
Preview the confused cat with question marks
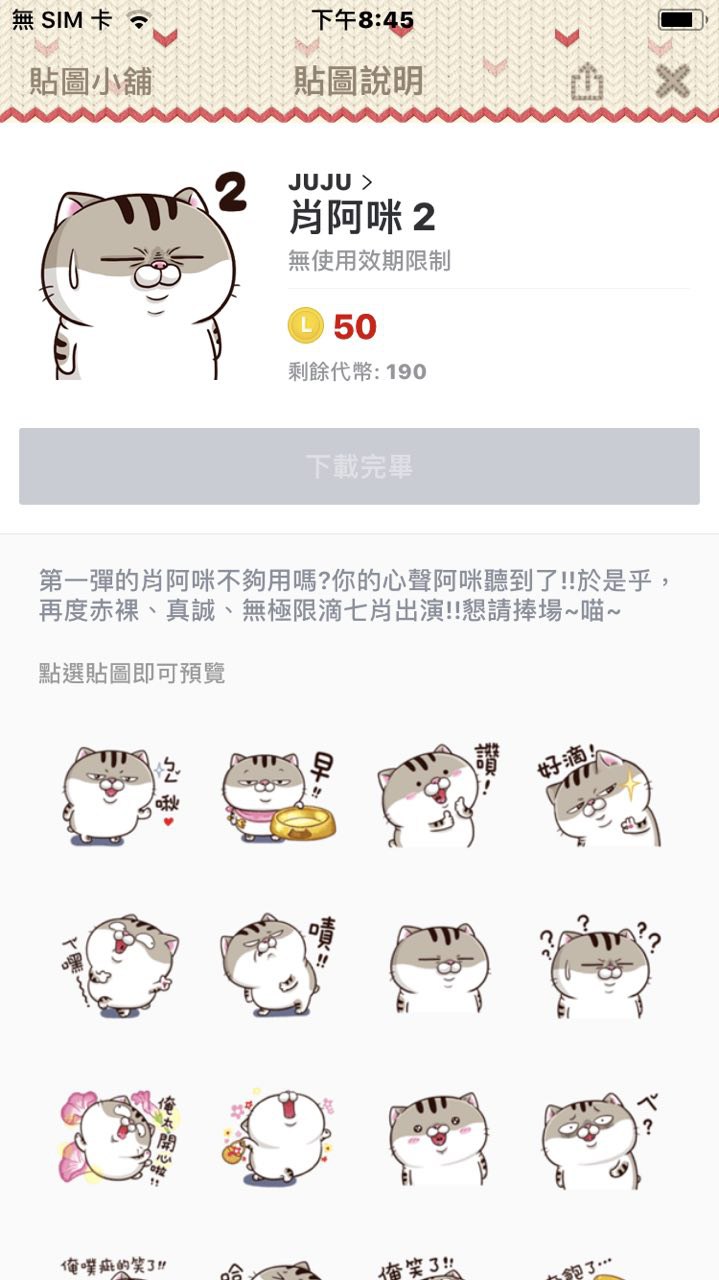[600, 964]
